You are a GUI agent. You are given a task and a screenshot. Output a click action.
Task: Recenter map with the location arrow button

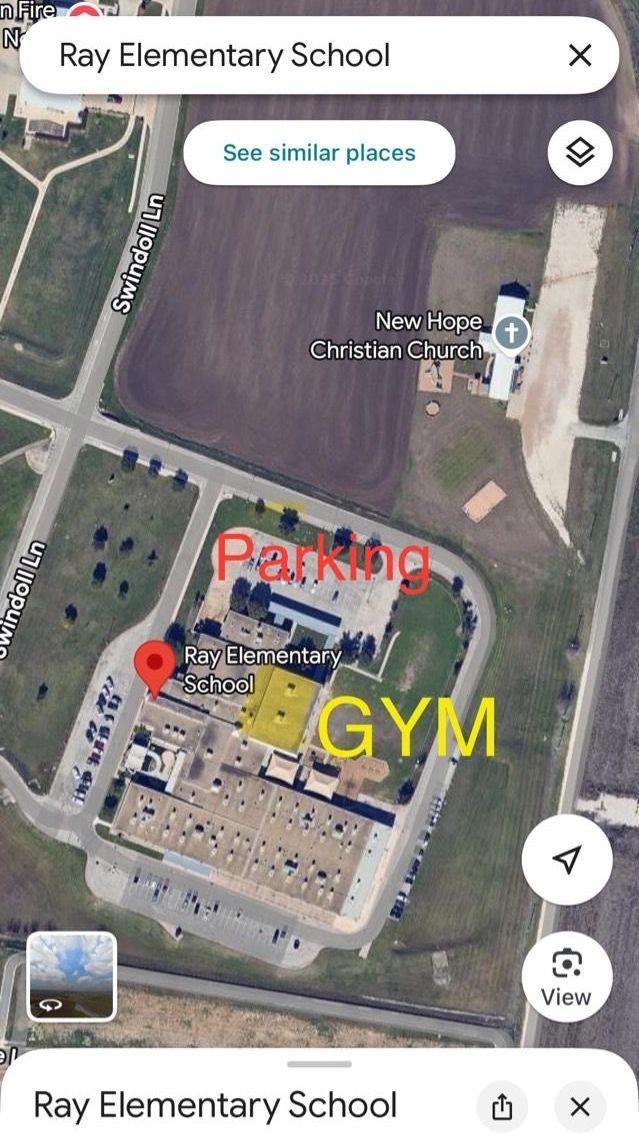(x=567, y=859)
